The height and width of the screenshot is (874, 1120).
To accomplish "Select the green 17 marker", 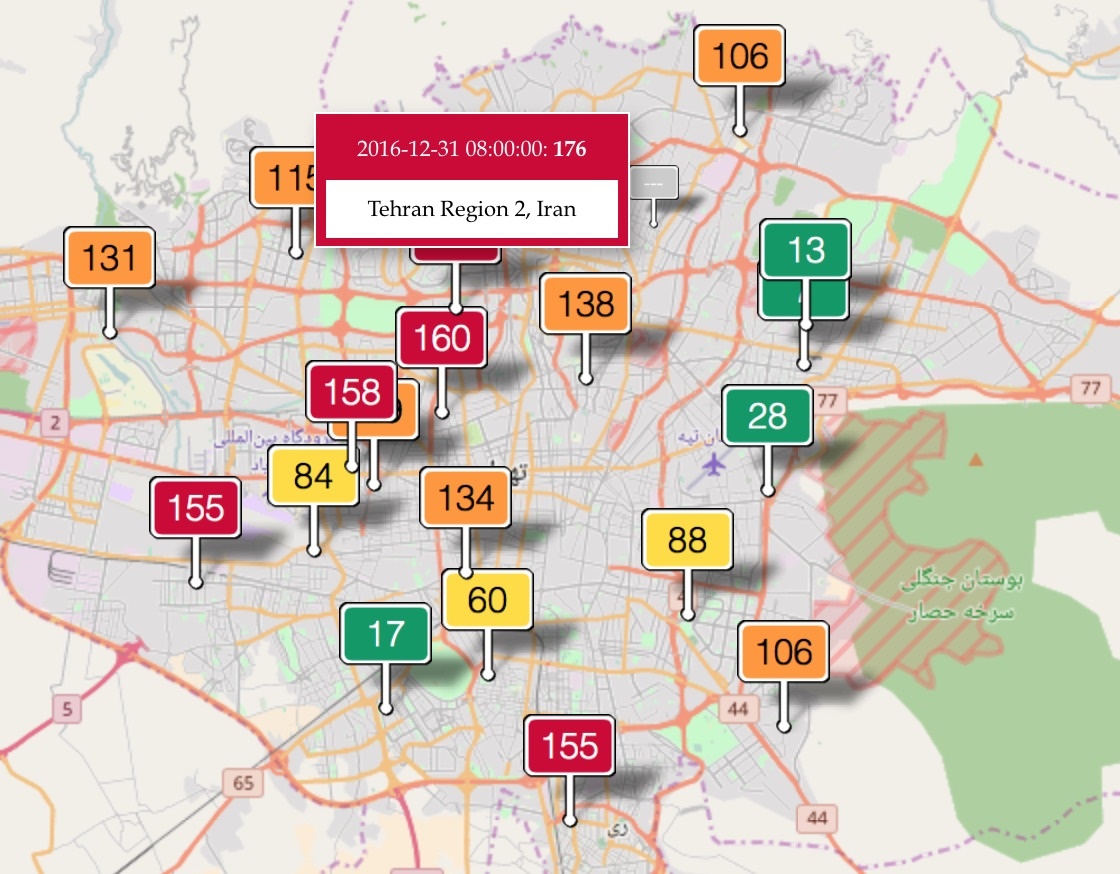I will point(386,634).
